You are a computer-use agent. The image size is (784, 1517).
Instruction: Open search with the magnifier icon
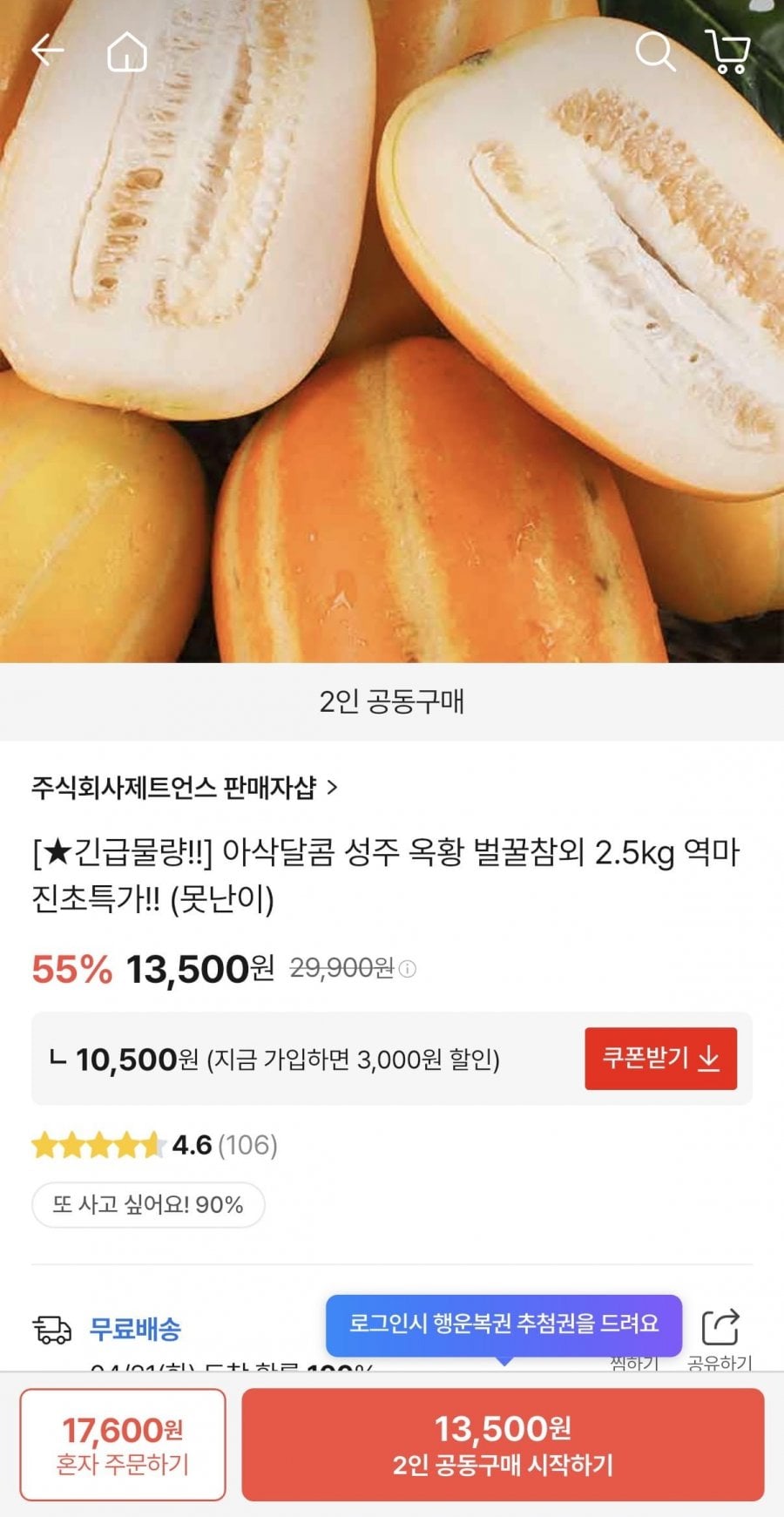(x=655, y=51)
